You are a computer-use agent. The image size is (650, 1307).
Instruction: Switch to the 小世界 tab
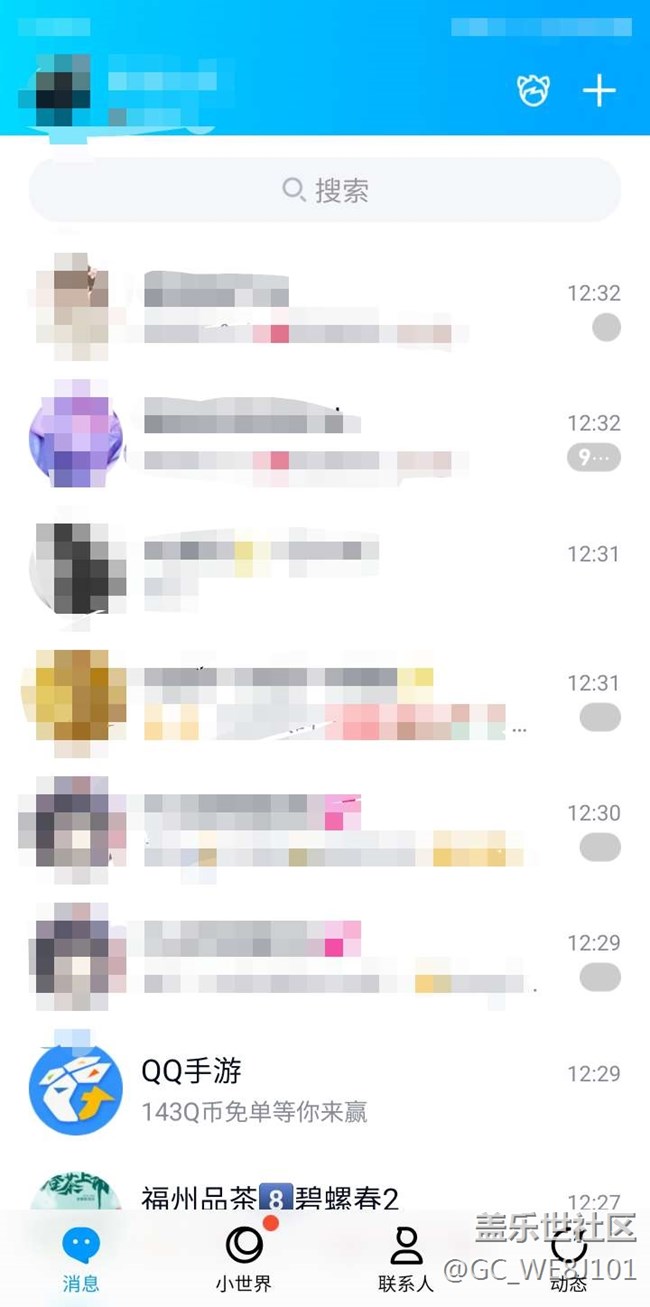coord(244,1258)
